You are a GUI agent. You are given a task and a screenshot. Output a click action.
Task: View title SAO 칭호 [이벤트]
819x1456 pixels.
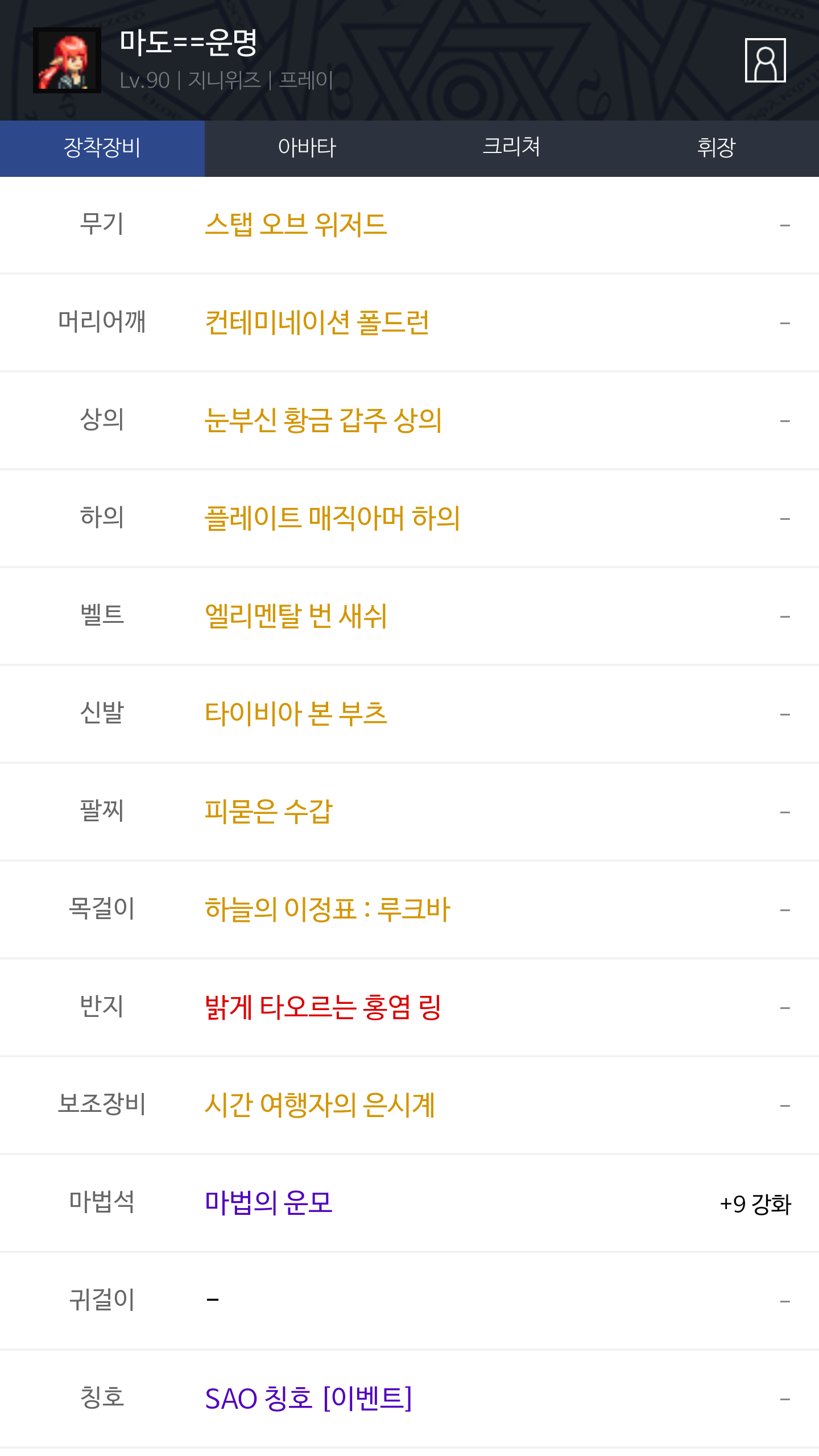point(308,1399)
